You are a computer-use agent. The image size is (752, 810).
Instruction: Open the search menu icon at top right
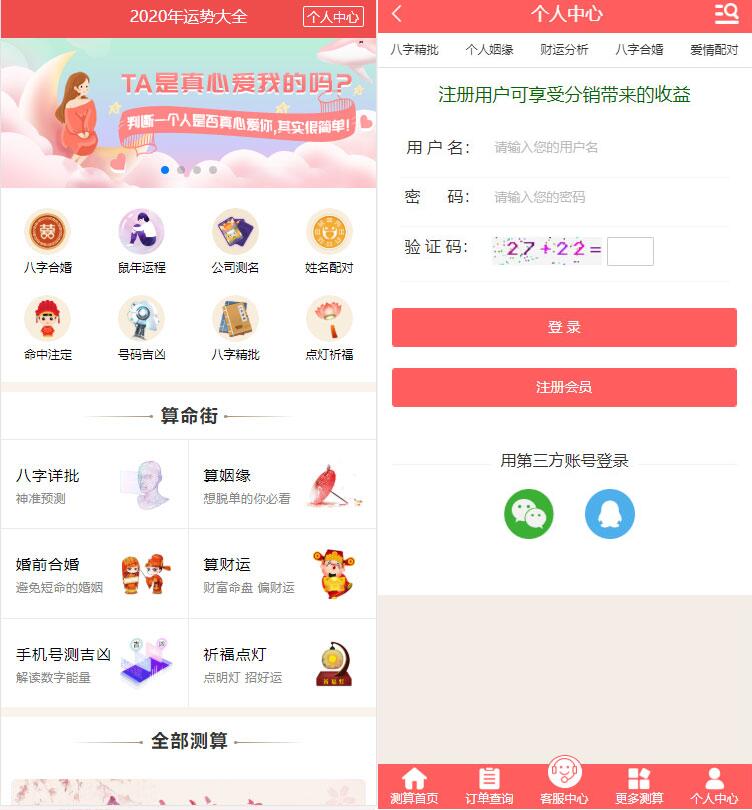[x=726, y=14]
